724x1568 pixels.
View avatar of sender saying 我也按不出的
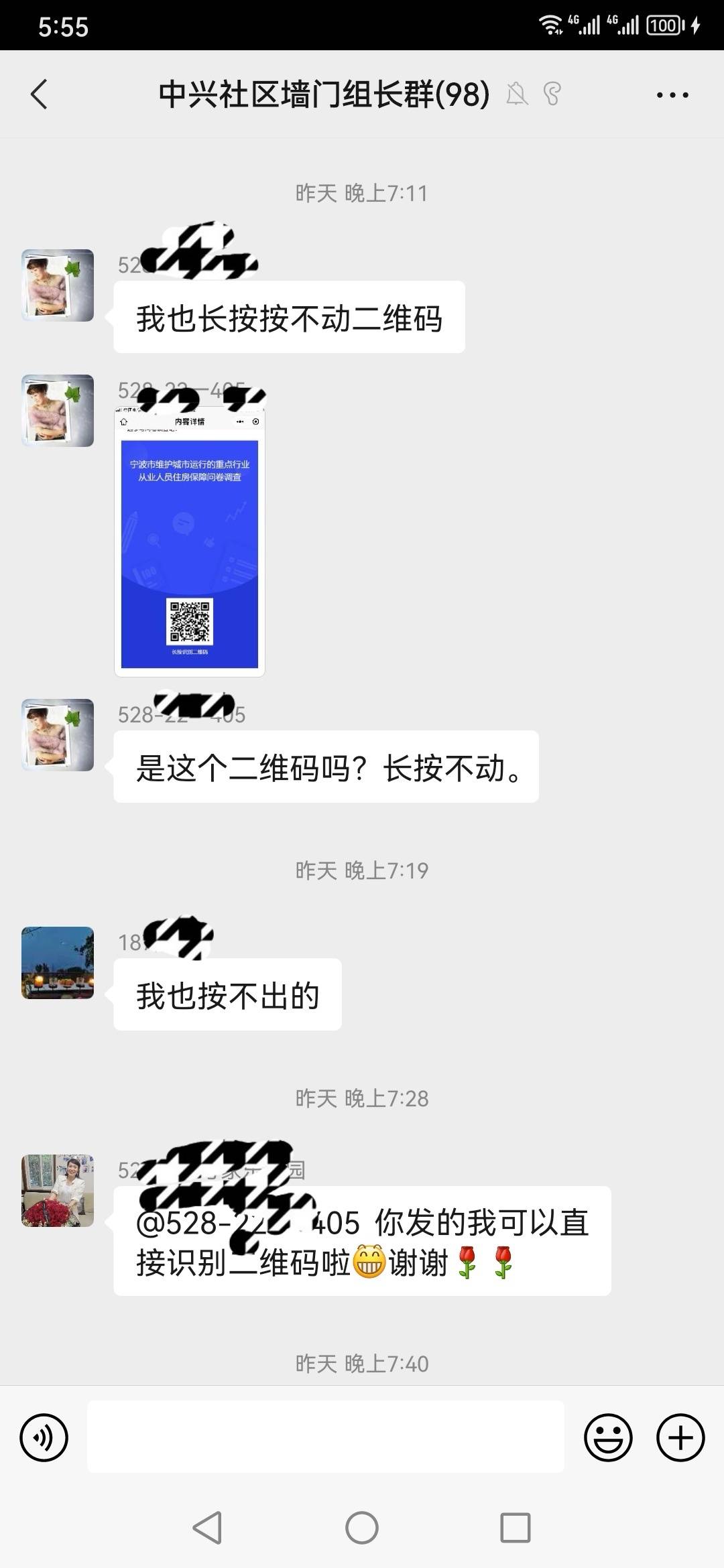pos(58,963)
